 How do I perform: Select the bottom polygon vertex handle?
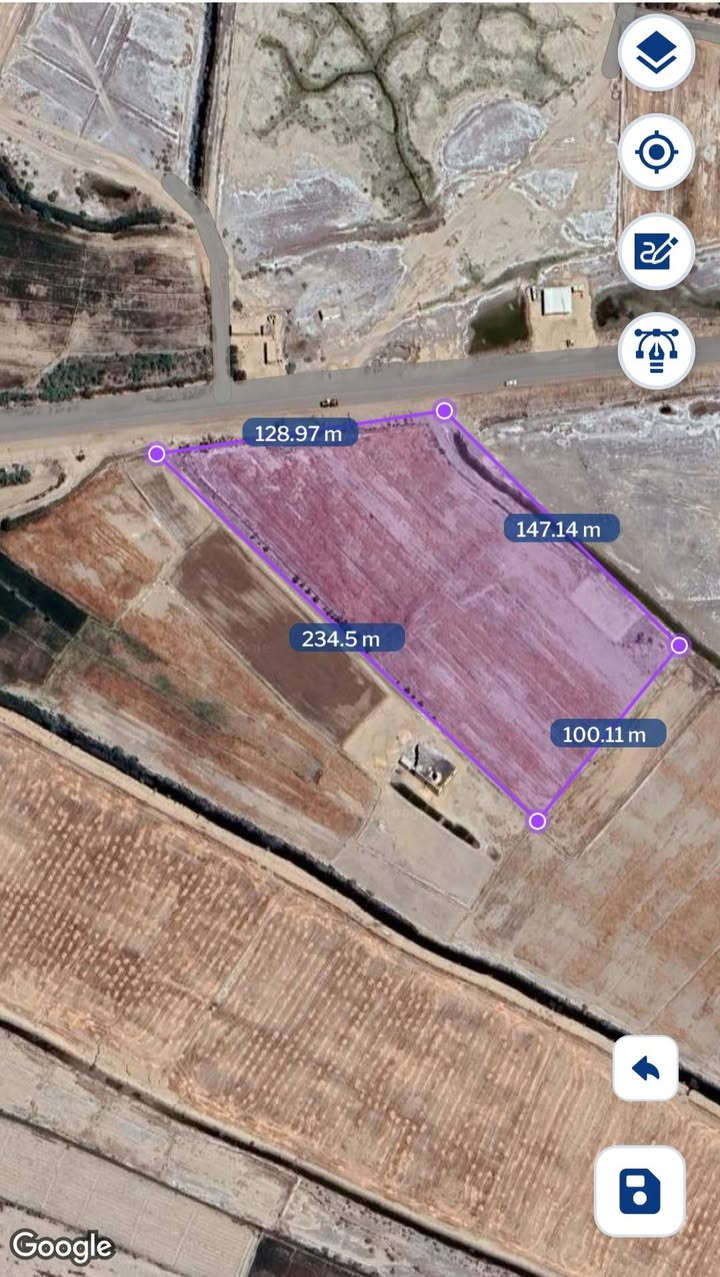pos(537,821)
